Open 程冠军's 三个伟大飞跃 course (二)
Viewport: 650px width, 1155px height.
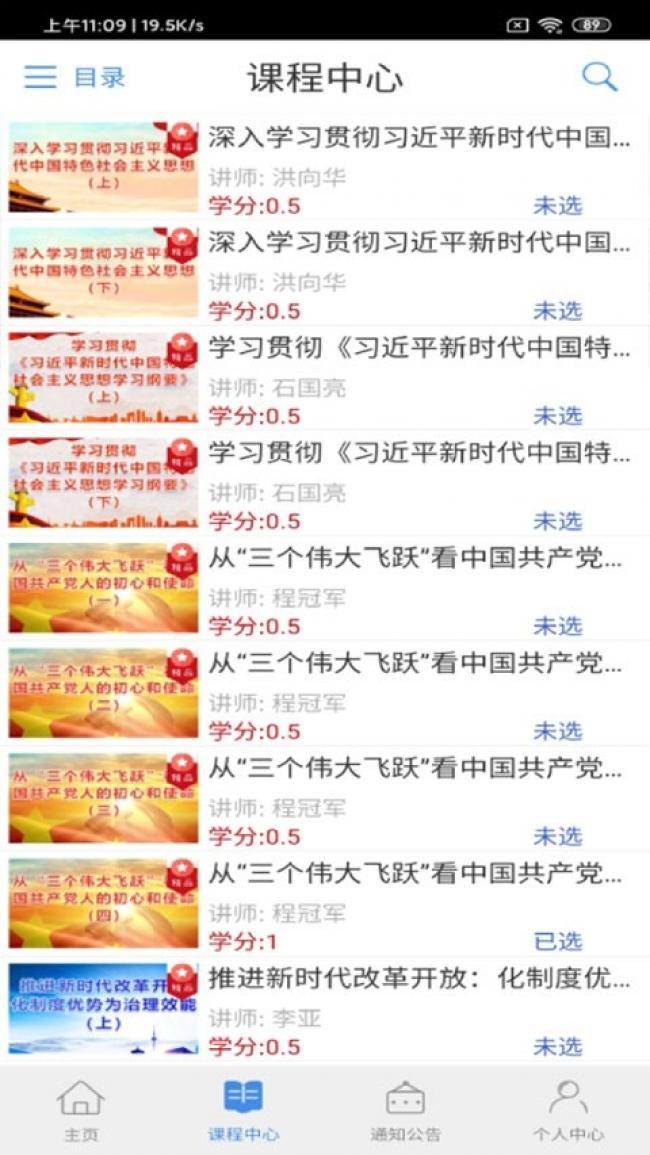click(x=325, y=694)
